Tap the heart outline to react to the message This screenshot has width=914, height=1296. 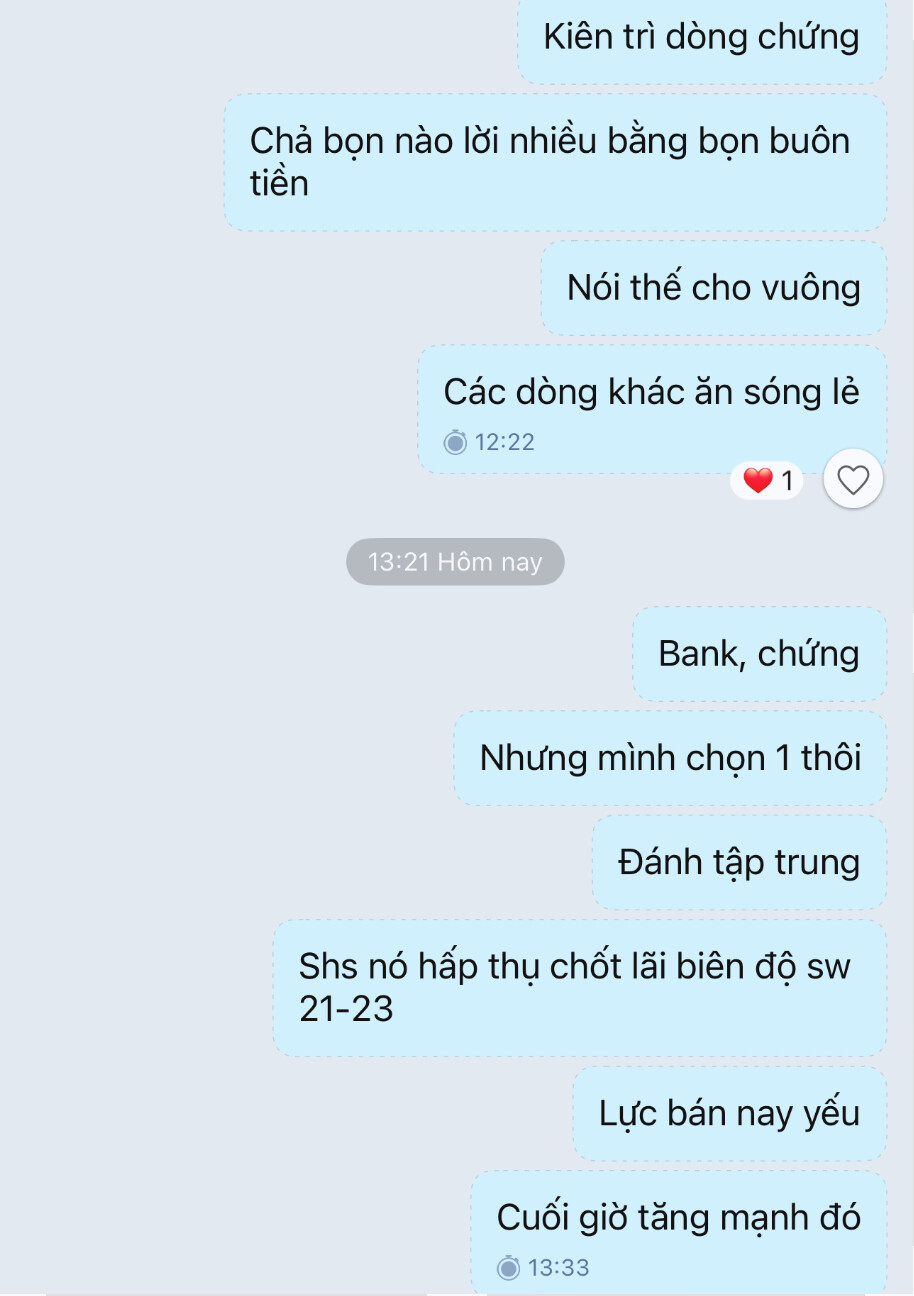coord(852,481)
